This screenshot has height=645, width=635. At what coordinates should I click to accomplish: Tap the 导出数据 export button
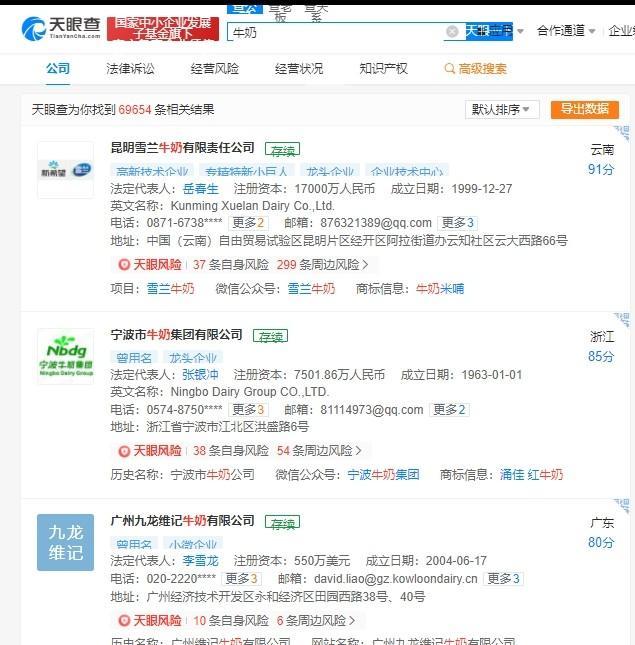(x=584, y=109)
